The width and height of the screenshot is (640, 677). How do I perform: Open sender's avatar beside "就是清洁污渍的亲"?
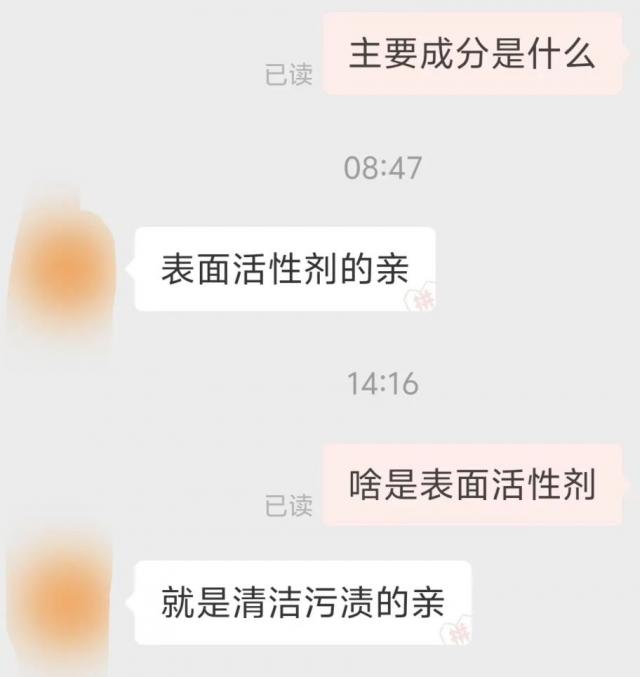click(x=62, y=600)
